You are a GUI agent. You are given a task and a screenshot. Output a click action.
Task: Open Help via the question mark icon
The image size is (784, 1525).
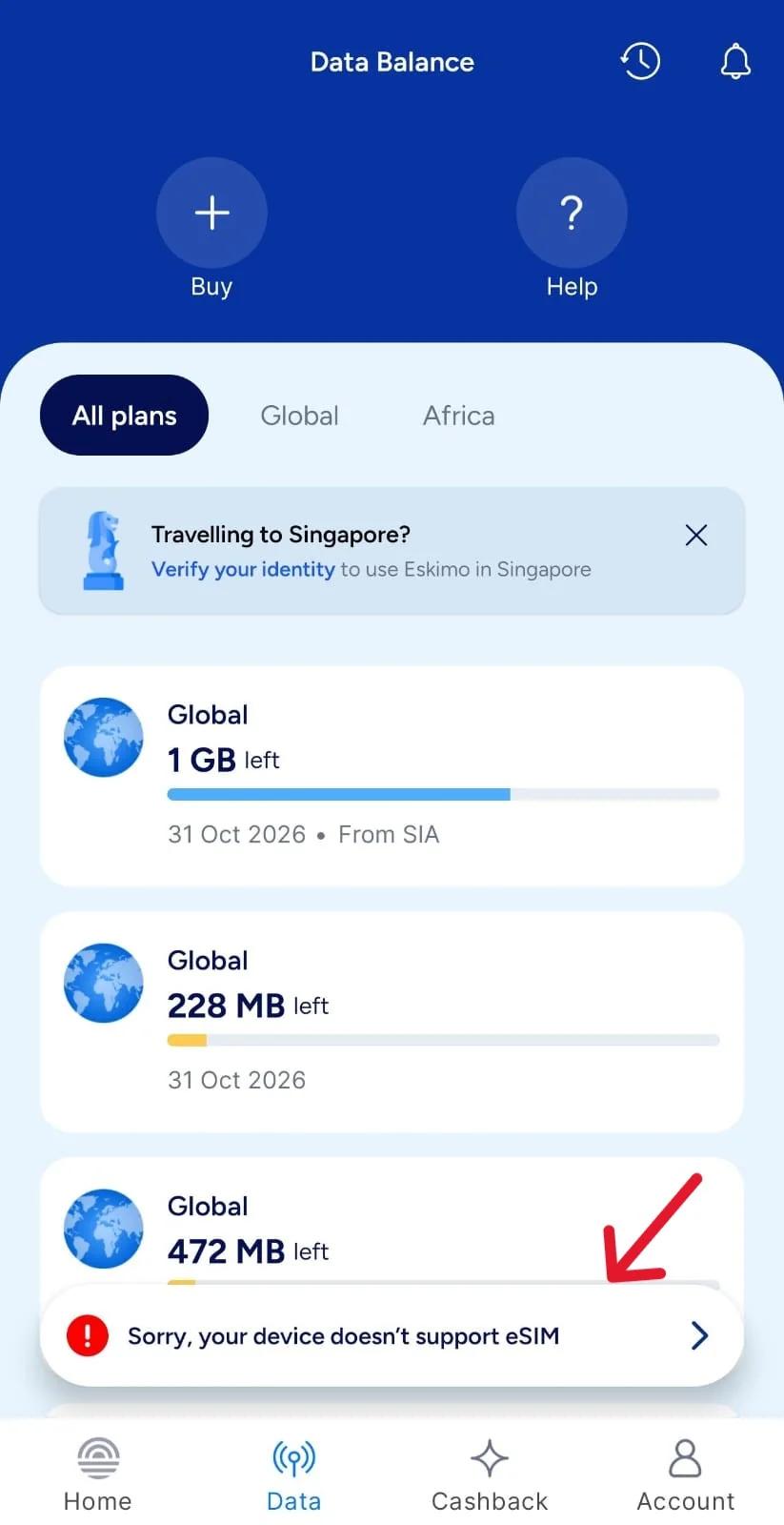[571, 213]
